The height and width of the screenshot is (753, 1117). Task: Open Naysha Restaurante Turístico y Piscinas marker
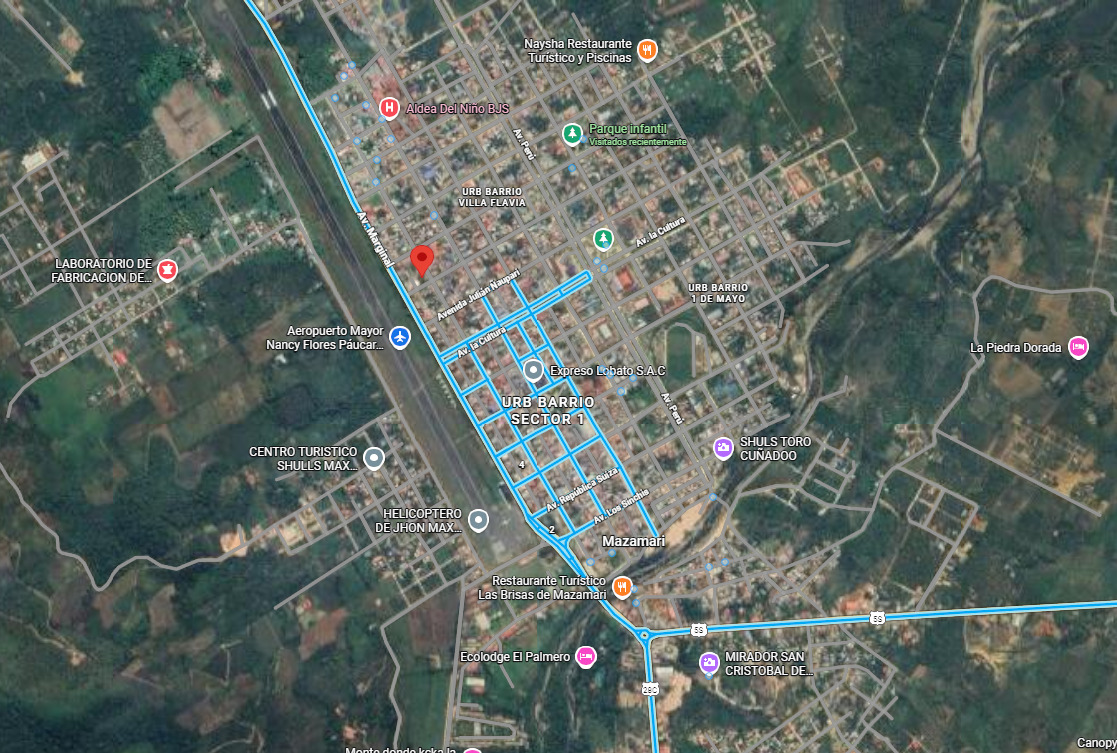647,50
